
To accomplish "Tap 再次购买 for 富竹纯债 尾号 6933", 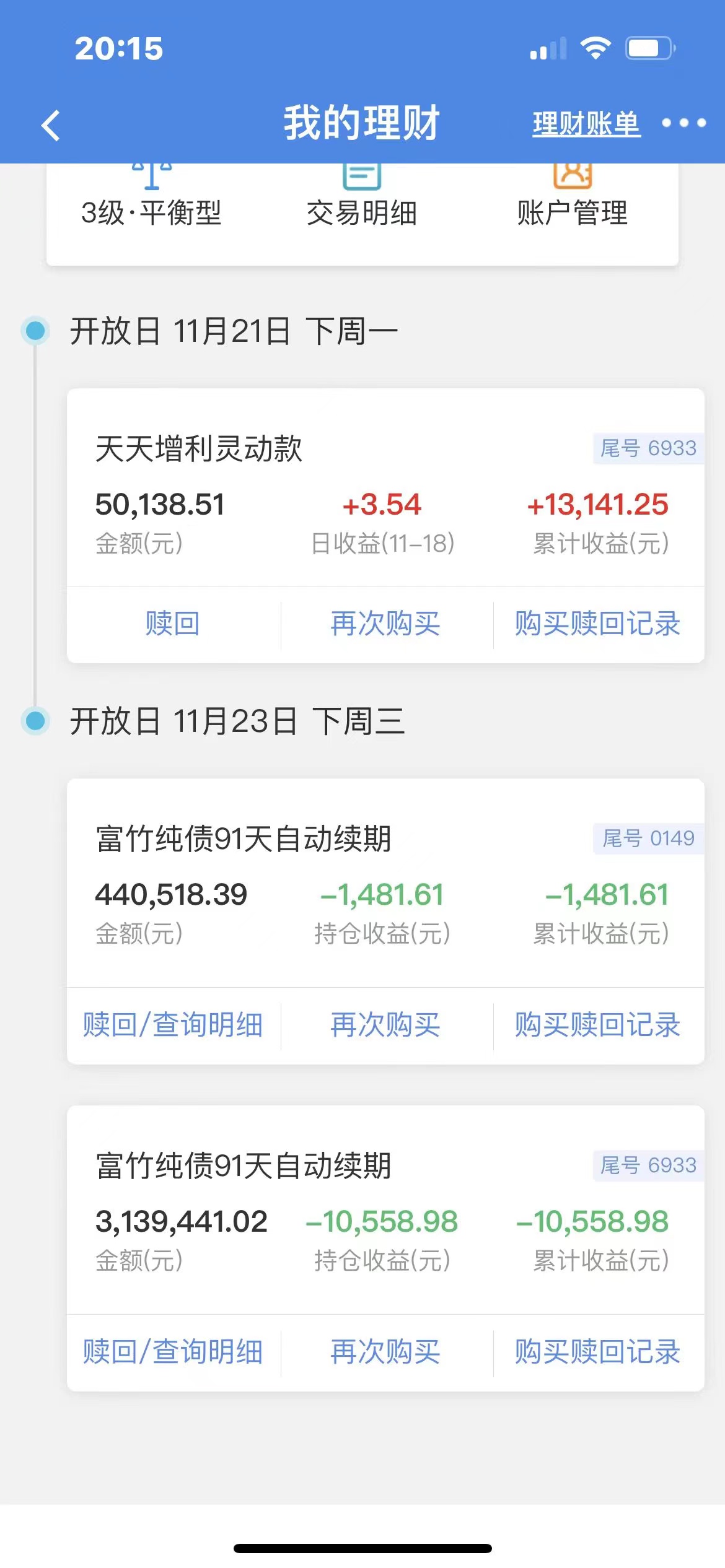I will click(385, 1352).
